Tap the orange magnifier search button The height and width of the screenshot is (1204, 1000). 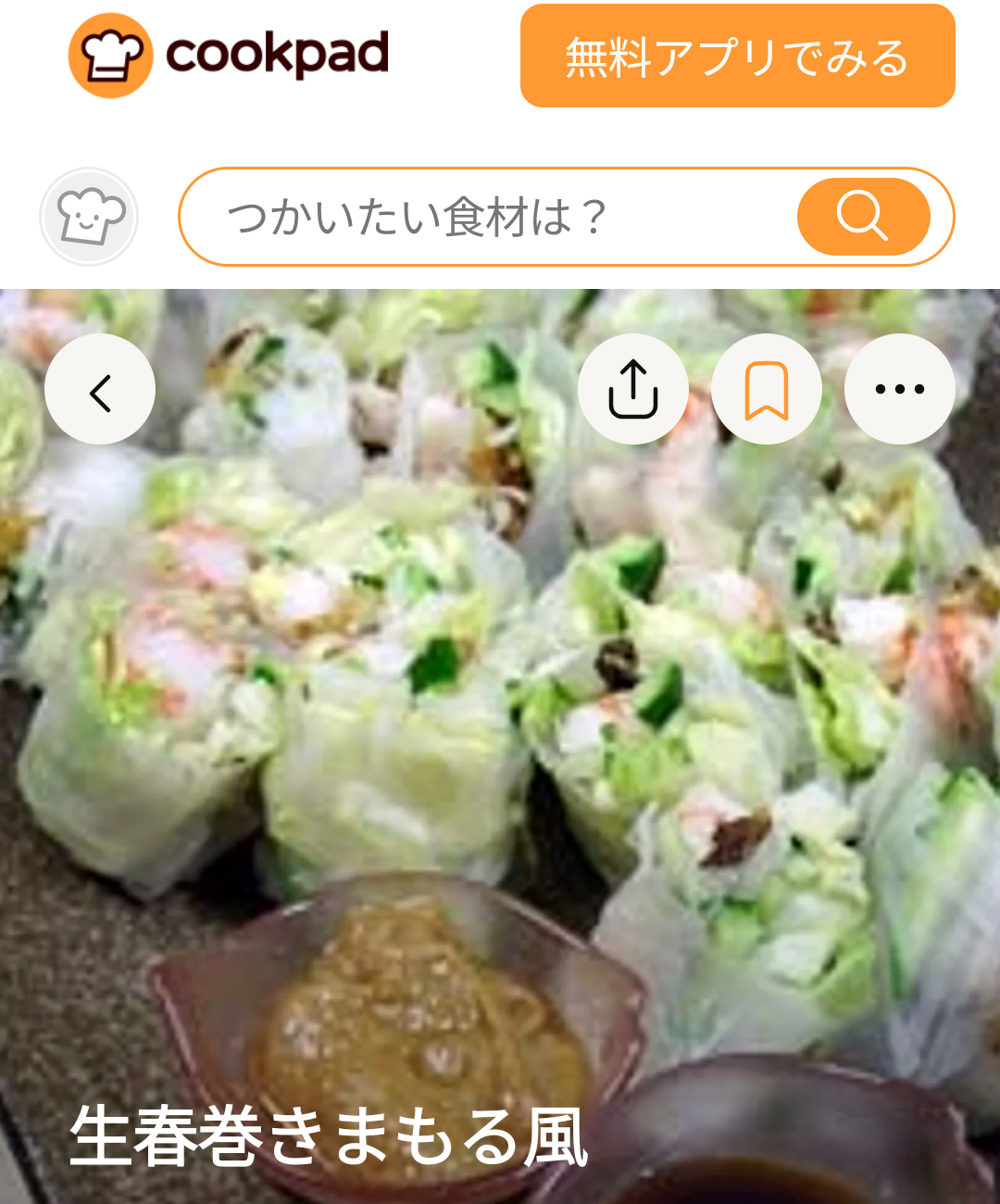pyautogui.click(x=863, y=217)
